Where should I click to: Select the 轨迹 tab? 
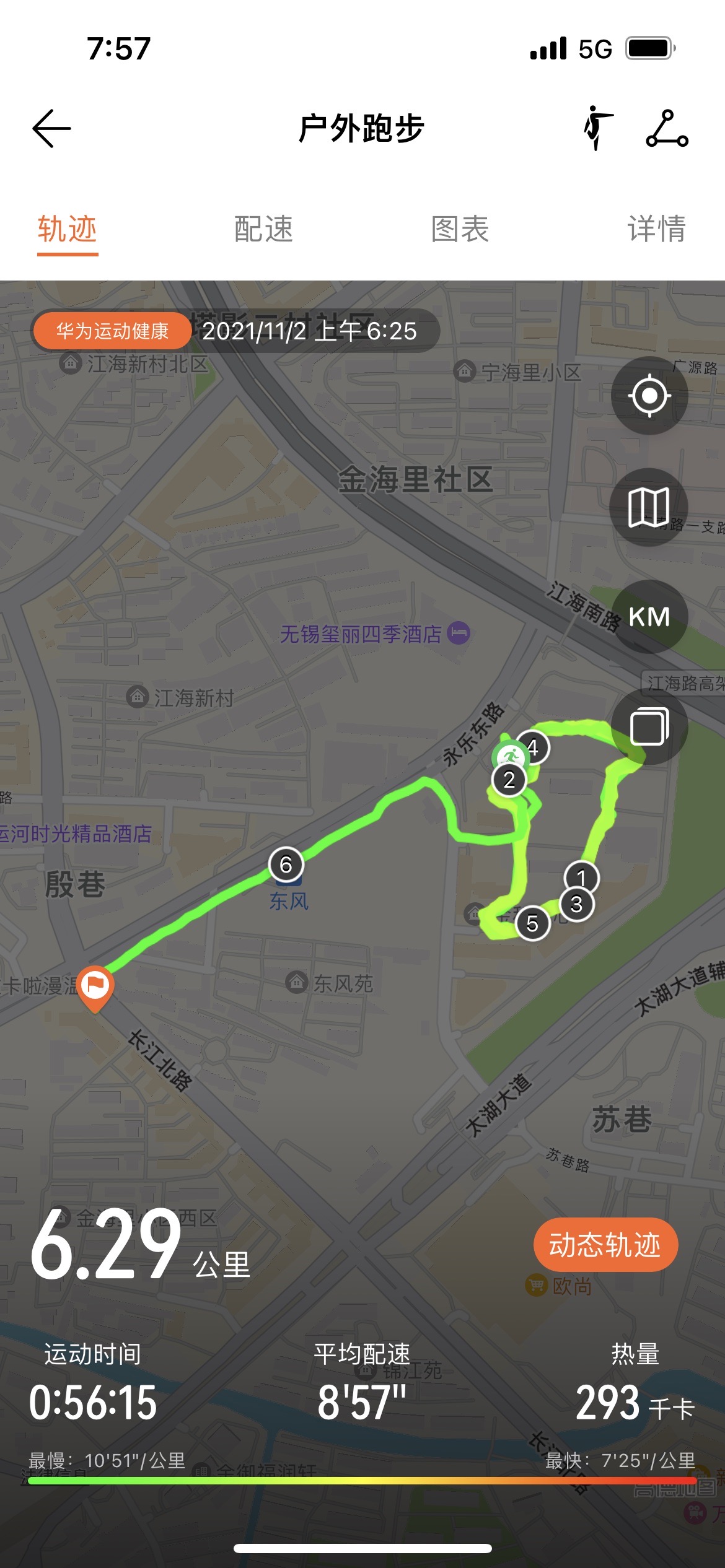tap(68, 229)
